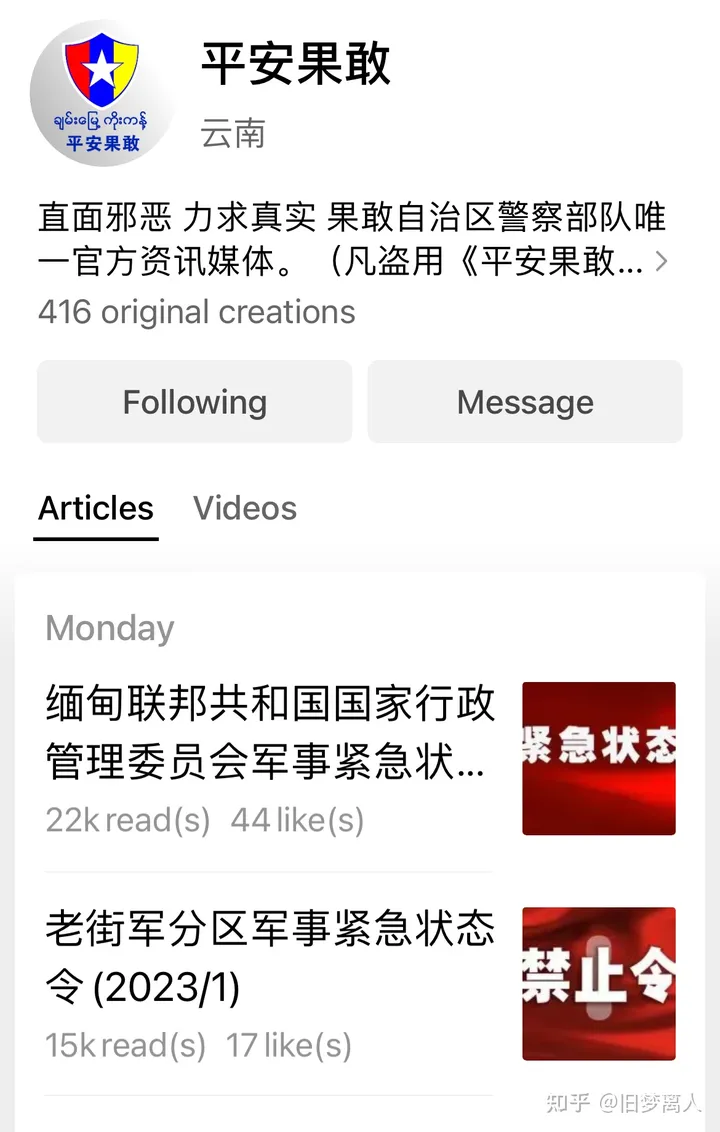Switch to the Videos tab
Screen dimensions: 720x1132
[x=245, y=508]
